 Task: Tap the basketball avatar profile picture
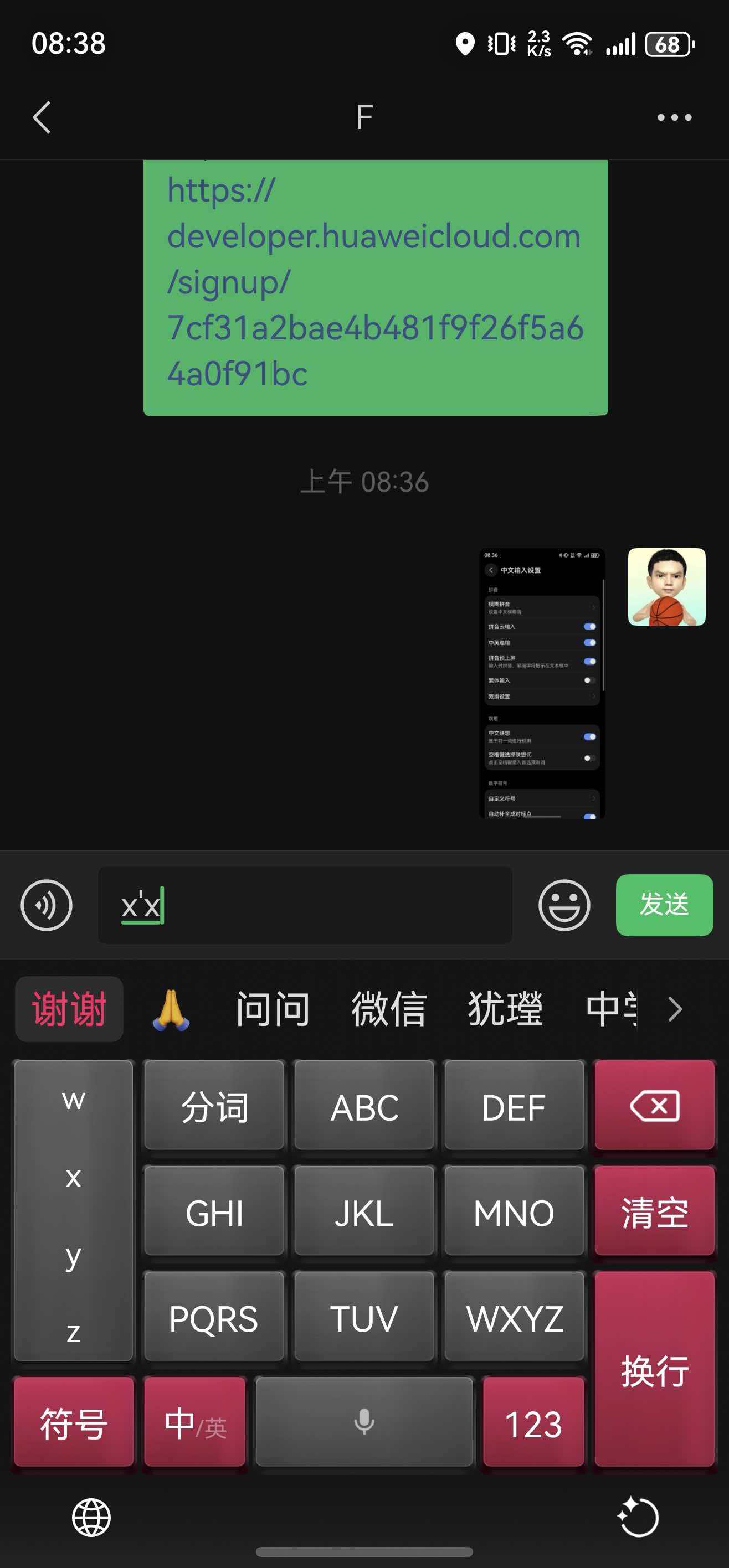tap(666, 587)
